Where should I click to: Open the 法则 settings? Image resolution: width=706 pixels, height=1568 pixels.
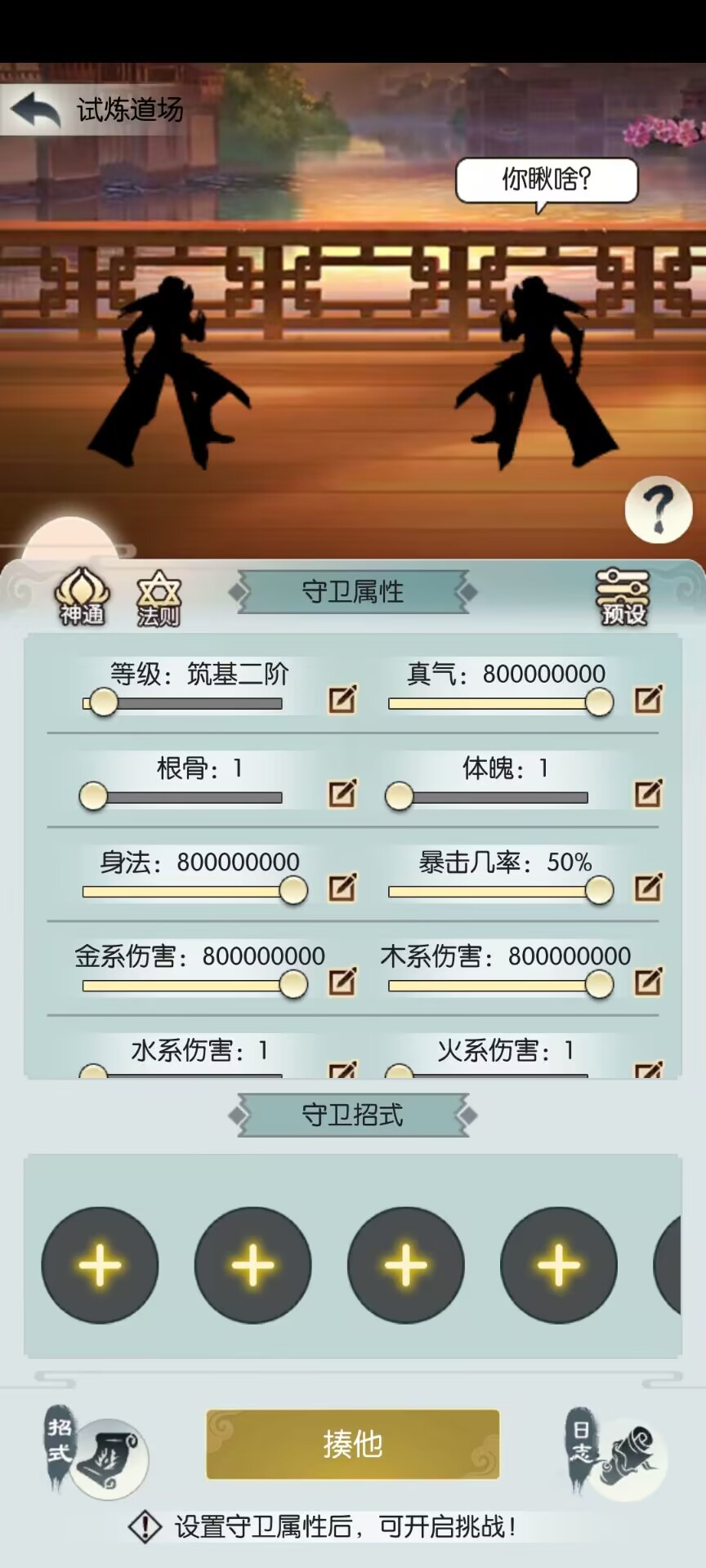[158, 599]
